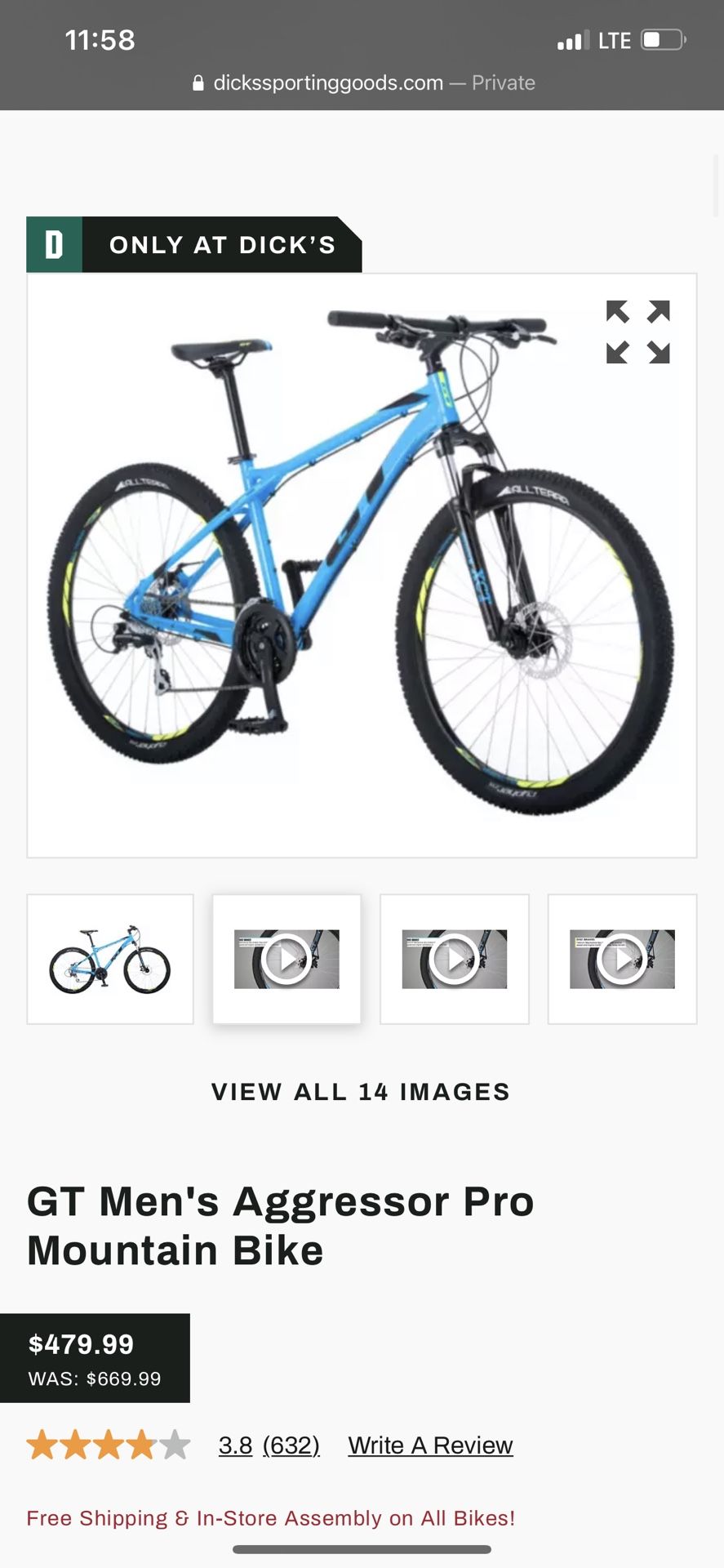Open the 632 reviews link

(291, 1445)
